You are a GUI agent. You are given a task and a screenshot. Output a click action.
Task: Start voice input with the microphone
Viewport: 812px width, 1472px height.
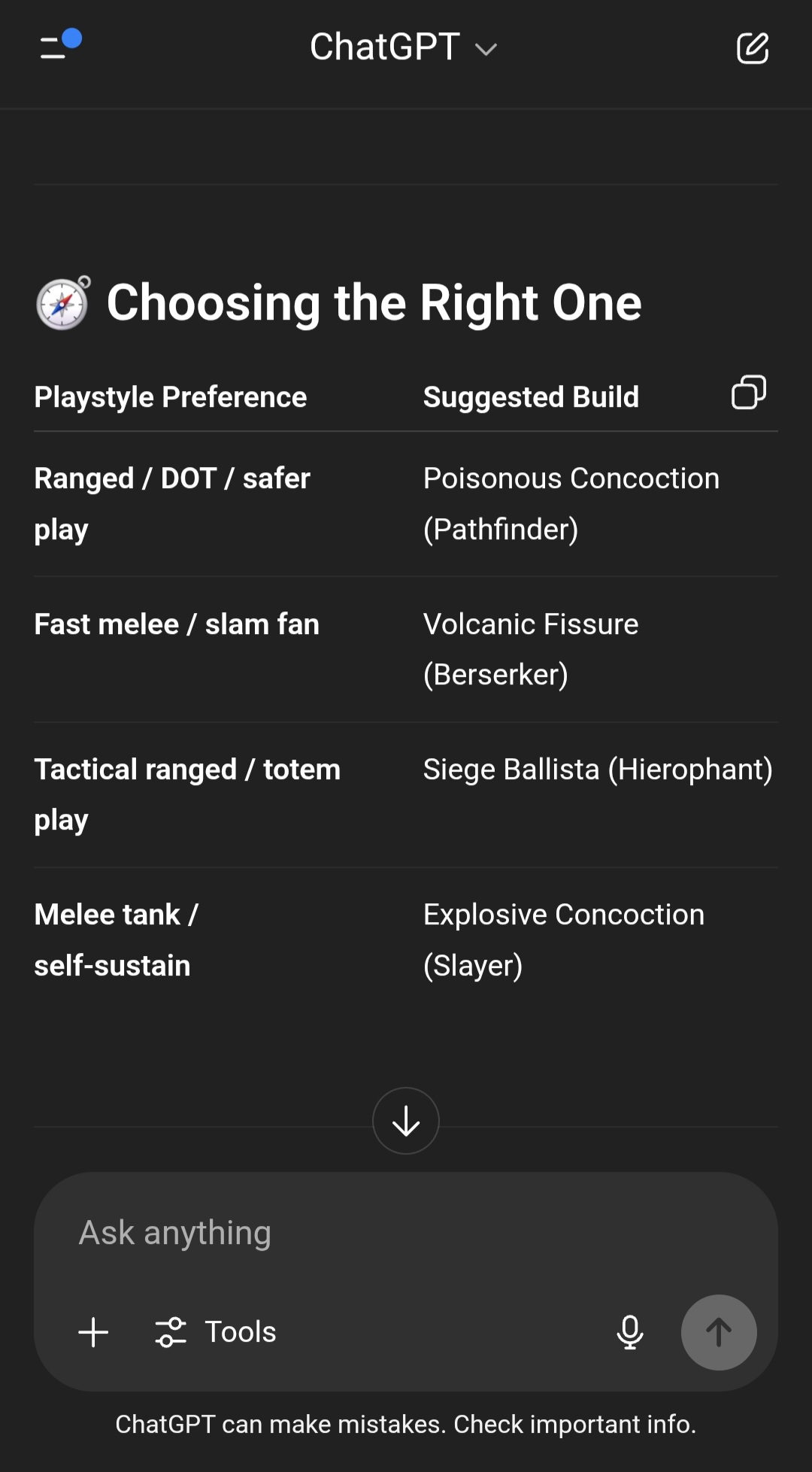(630, 1332)
